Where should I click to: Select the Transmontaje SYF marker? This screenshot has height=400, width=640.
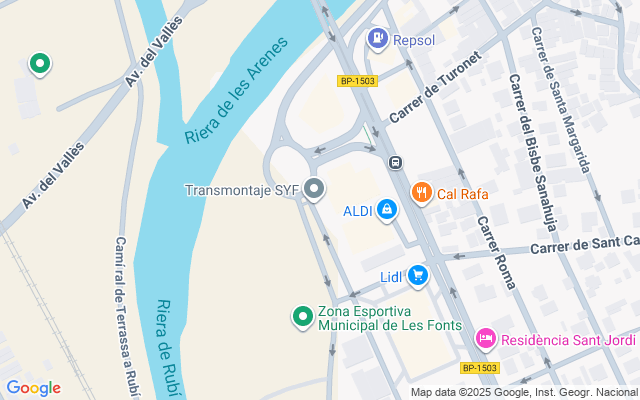tap(314, 188)
